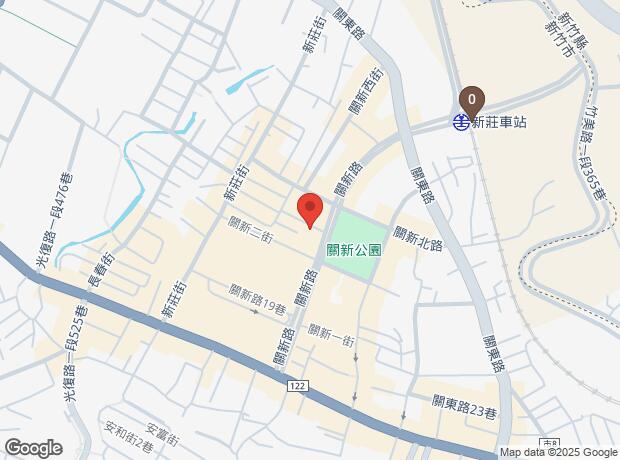Image resolution: width=620 pixels, height=460 pixels.
Task: Select the brown marker labeled 0
Action: (x=471, y=98)
